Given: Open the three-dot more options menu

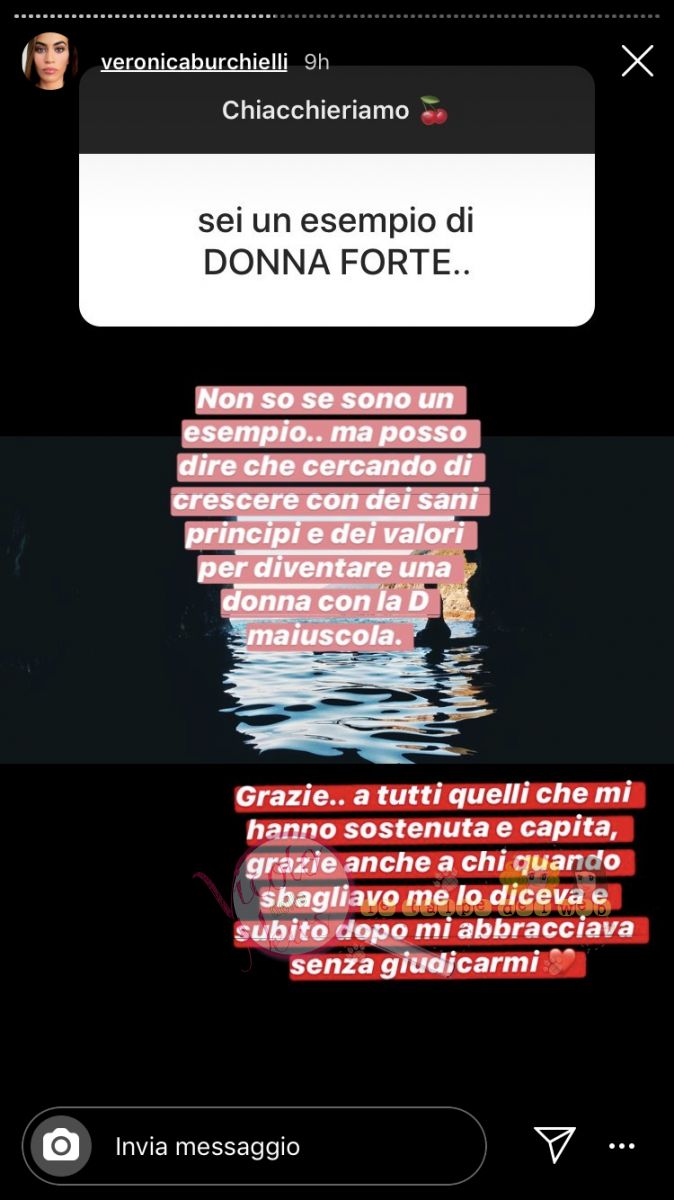Looking at the screenshot, I should coord(622,1146).
